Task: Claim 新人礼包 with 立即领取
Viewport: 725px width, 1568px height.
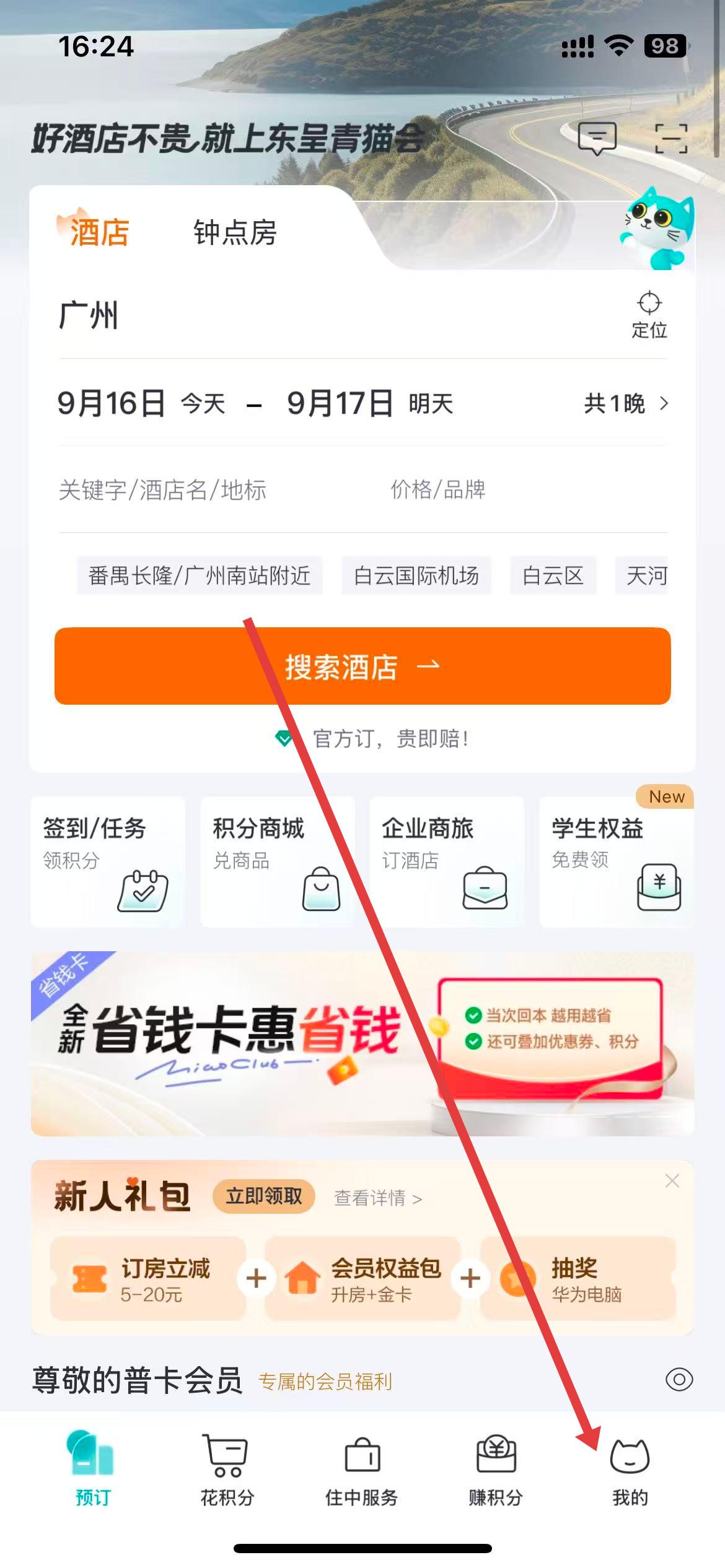Action: pos(264,1196)
